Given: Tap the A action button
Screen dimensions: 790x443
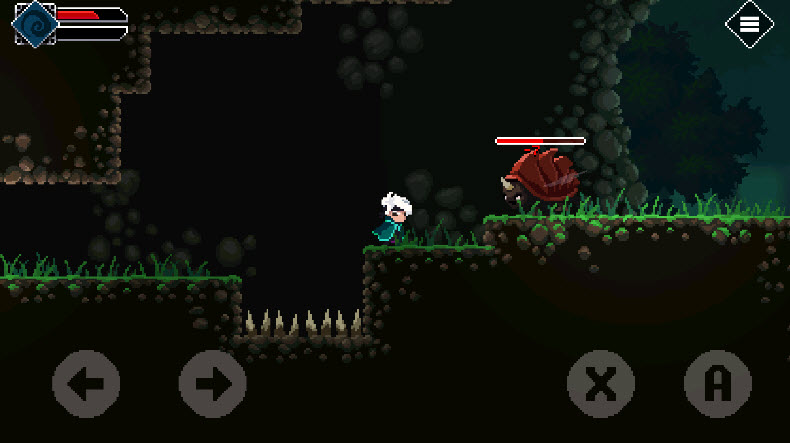Looking at the screenshot, I should pos(717,383).
